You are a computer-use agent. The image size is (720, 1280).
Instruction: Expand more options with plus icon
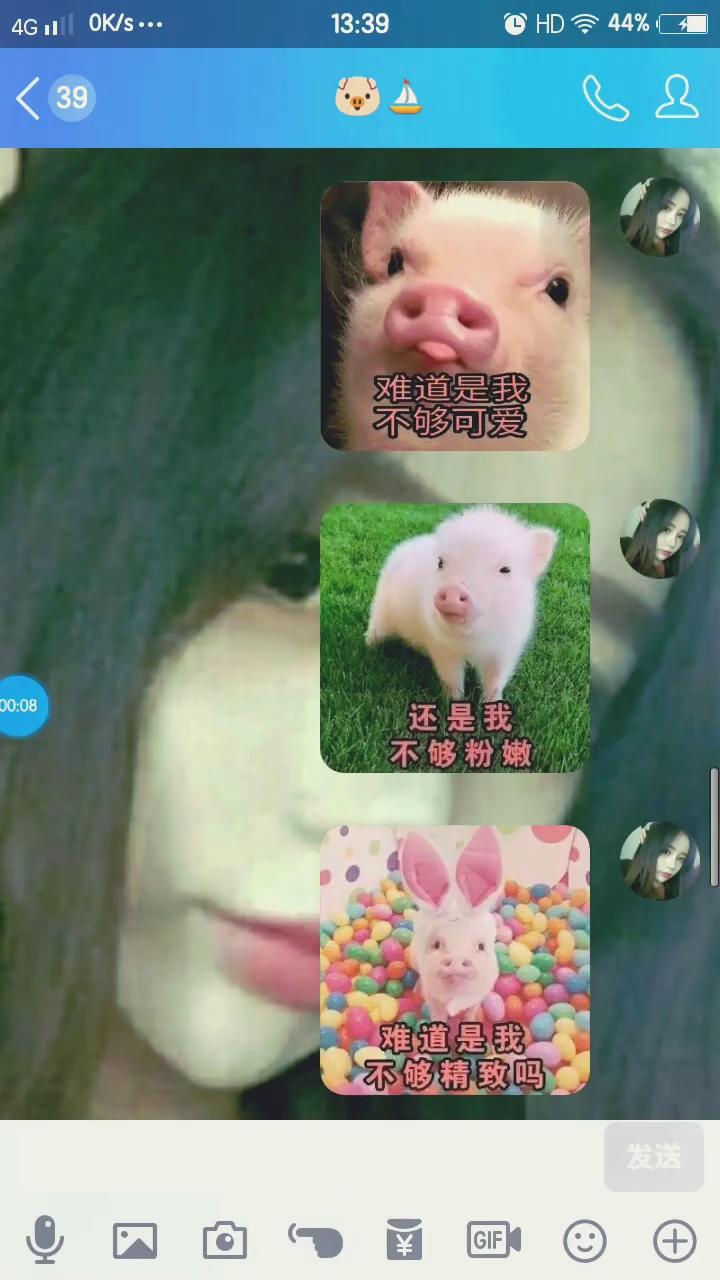pos(675,1241)
